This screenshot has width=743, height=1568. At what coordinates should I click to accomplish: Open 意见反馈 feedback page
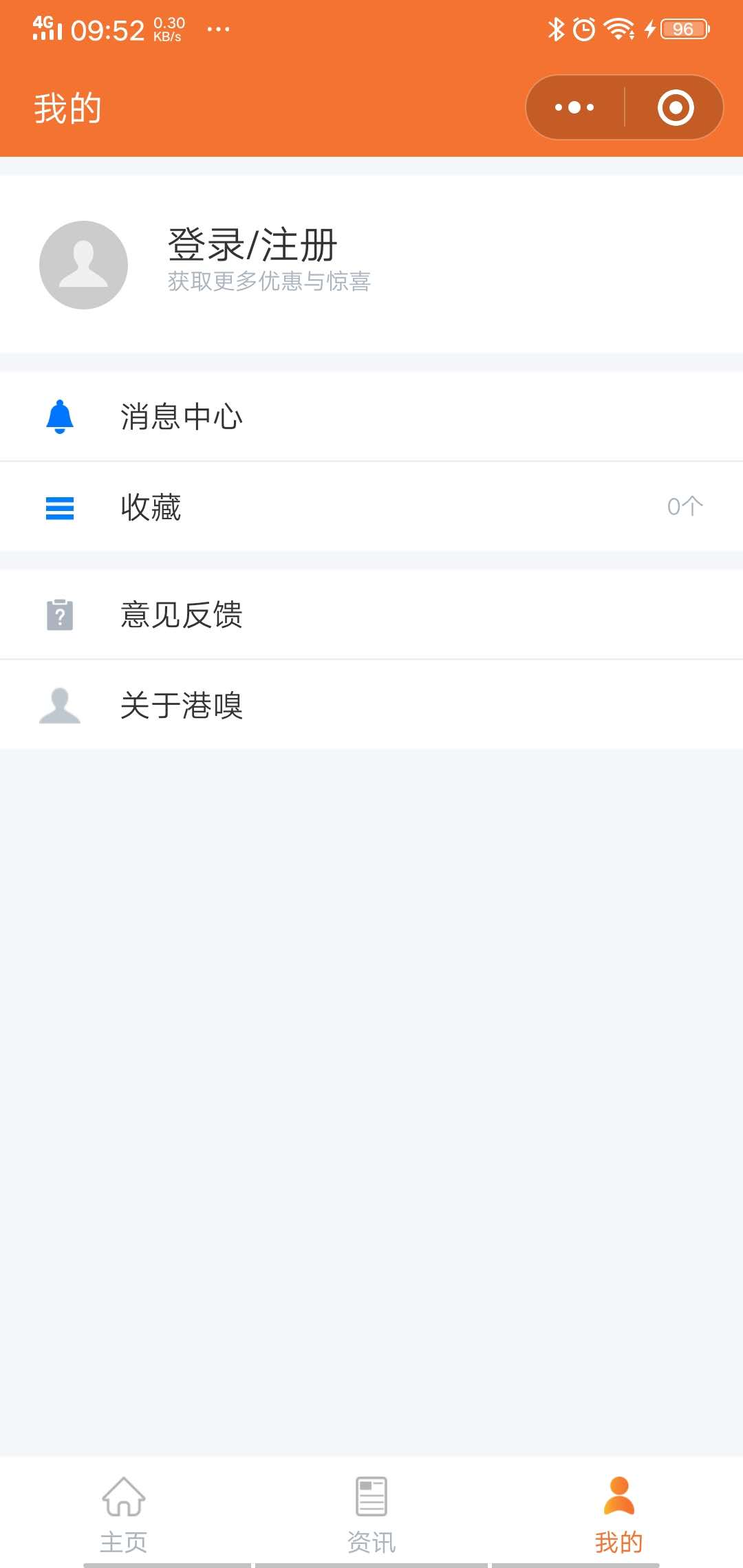(371, 615)
